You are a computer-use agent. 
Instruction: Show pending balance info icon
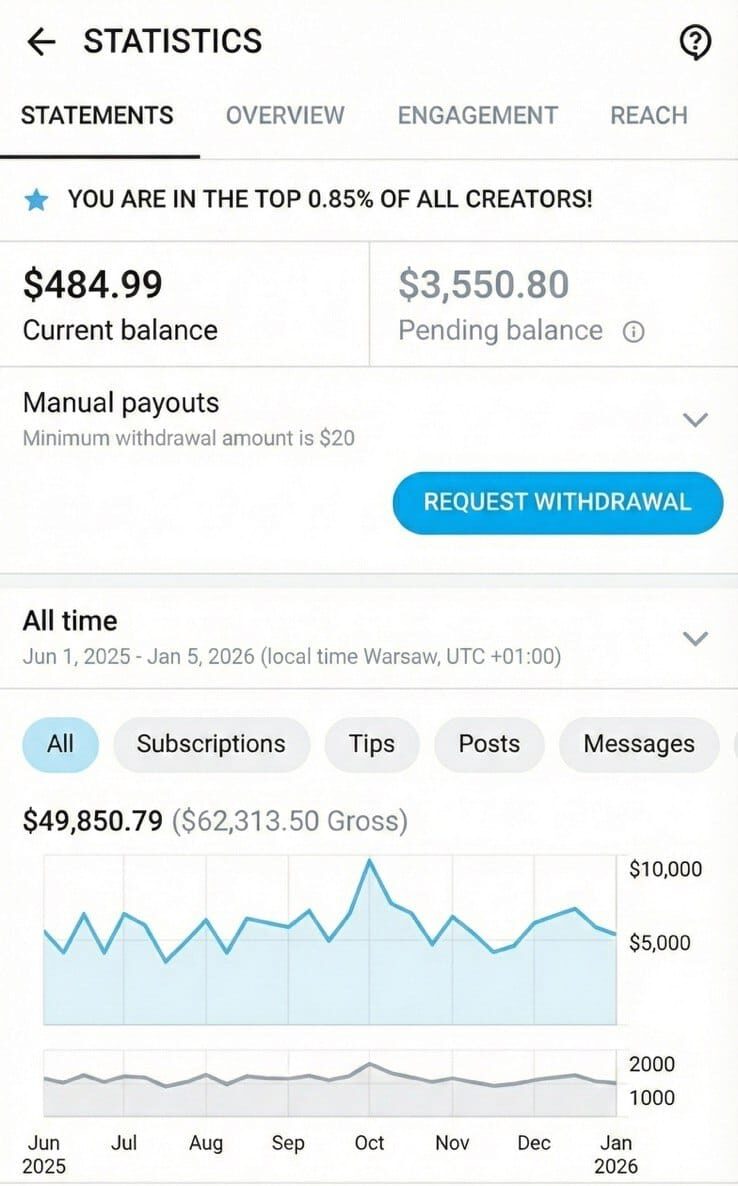pos(633,332)
